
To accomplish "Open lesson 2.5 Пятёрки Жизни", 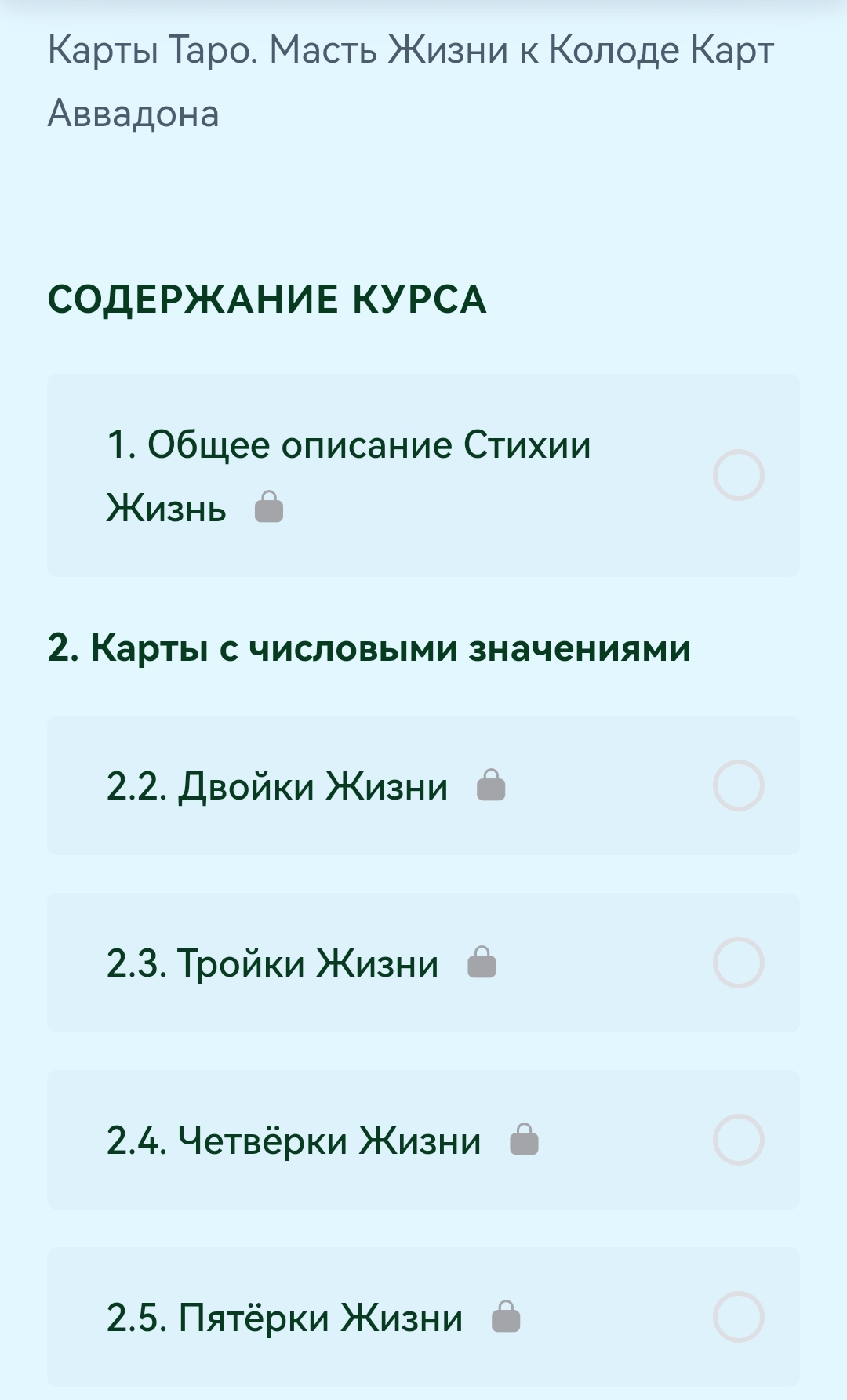I will coord(285,1317).
